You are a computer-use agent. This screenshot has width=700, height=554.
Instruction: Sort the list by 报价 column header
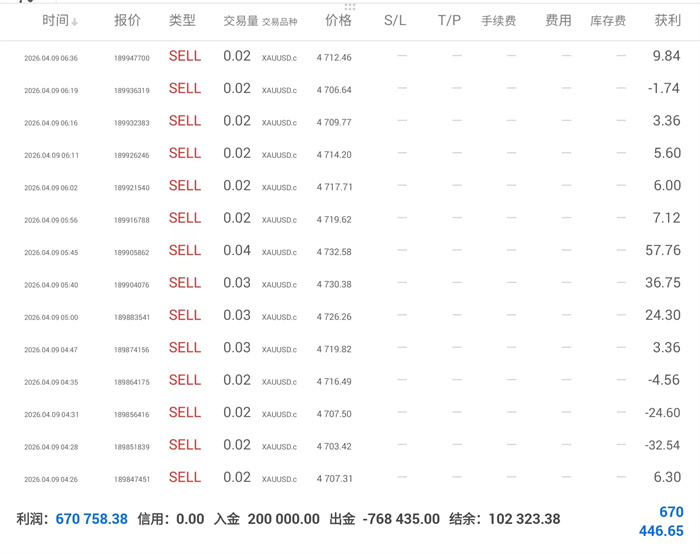[x=127, y=20]
